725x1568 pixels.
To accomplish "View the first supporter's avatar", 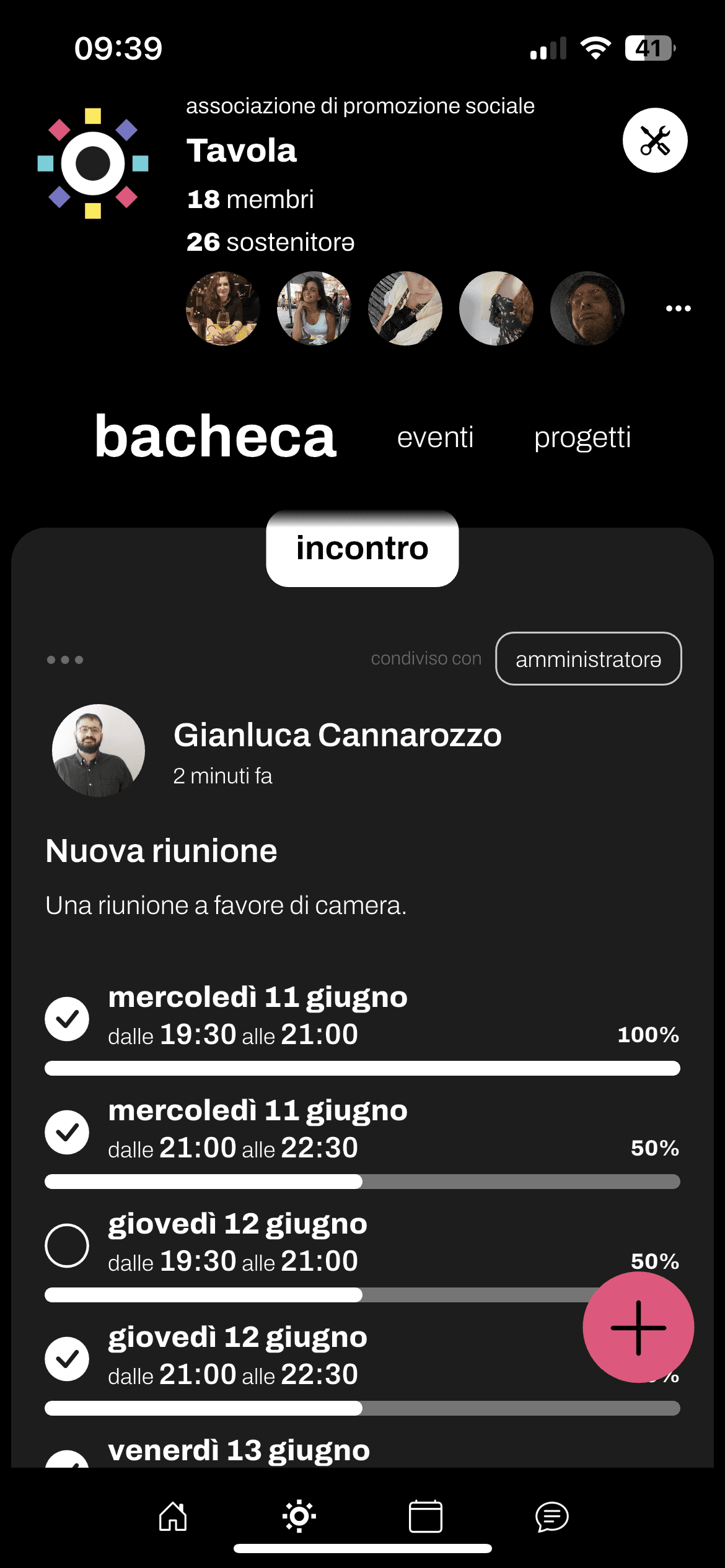I will coord(223,308).
